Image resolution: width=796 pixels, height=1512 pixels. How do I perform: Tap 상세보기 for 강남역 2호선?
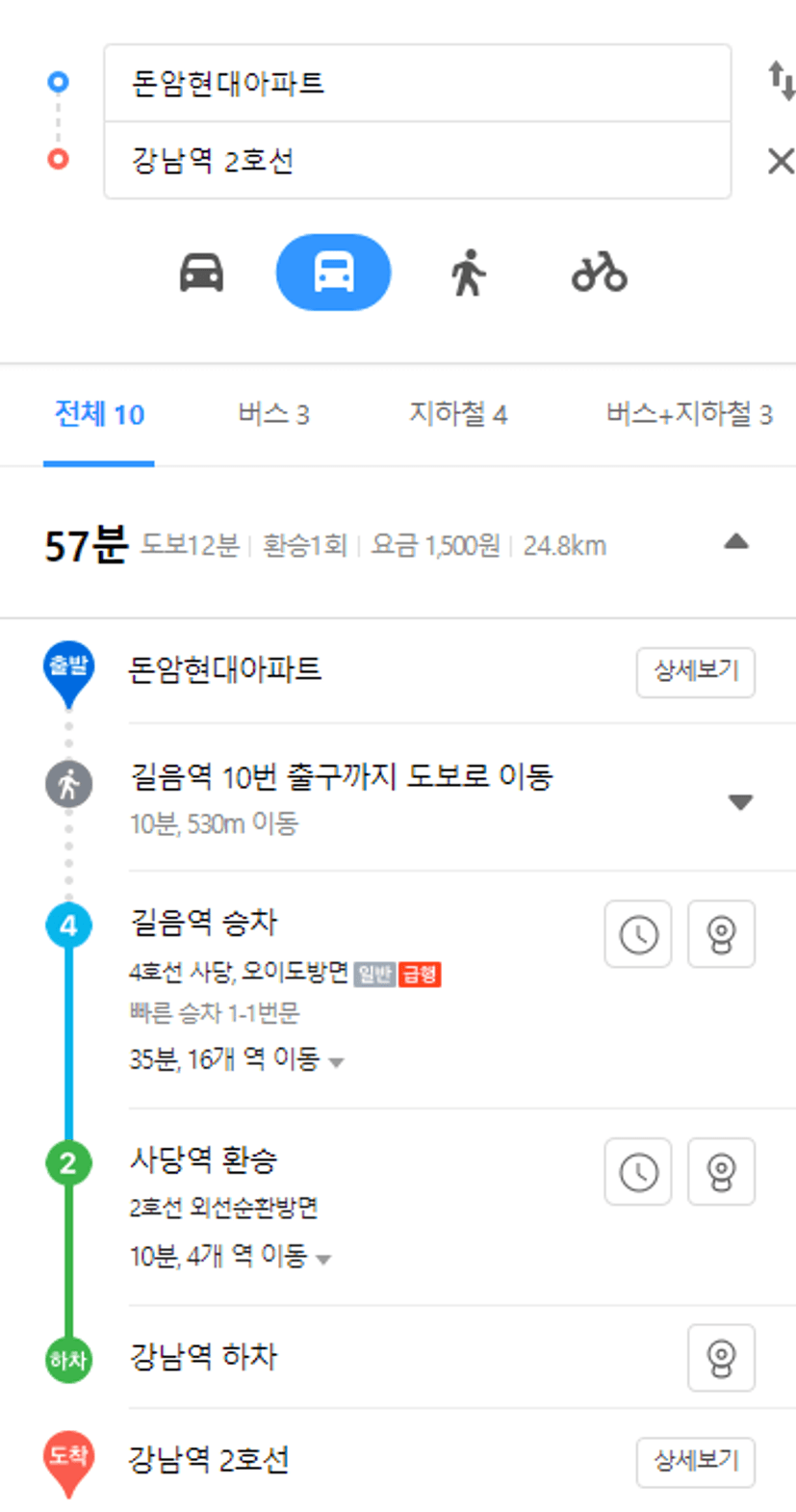[696, 1462]
